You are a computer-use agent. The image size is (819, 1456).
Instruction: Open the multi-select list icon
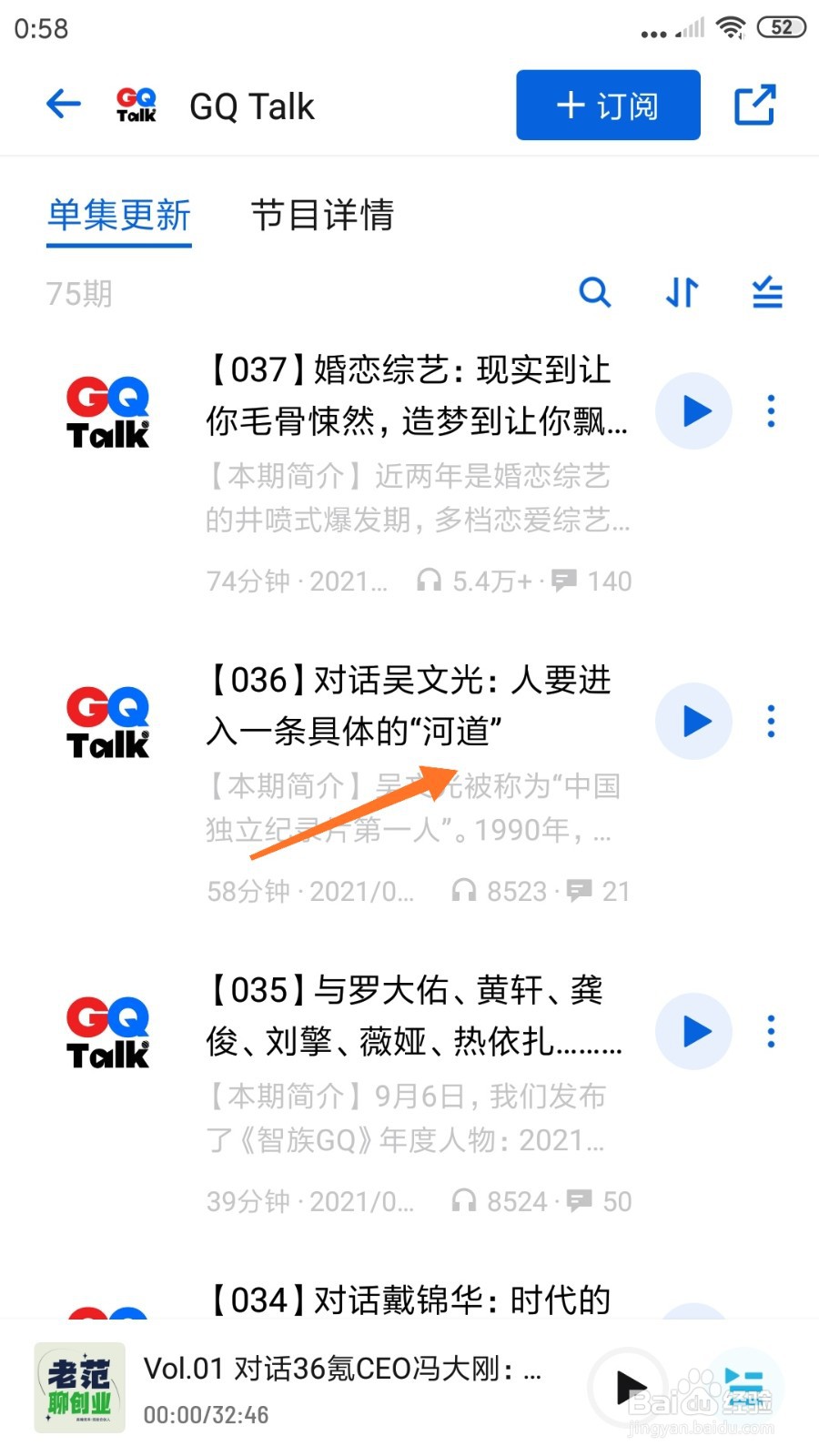(767, 293)
